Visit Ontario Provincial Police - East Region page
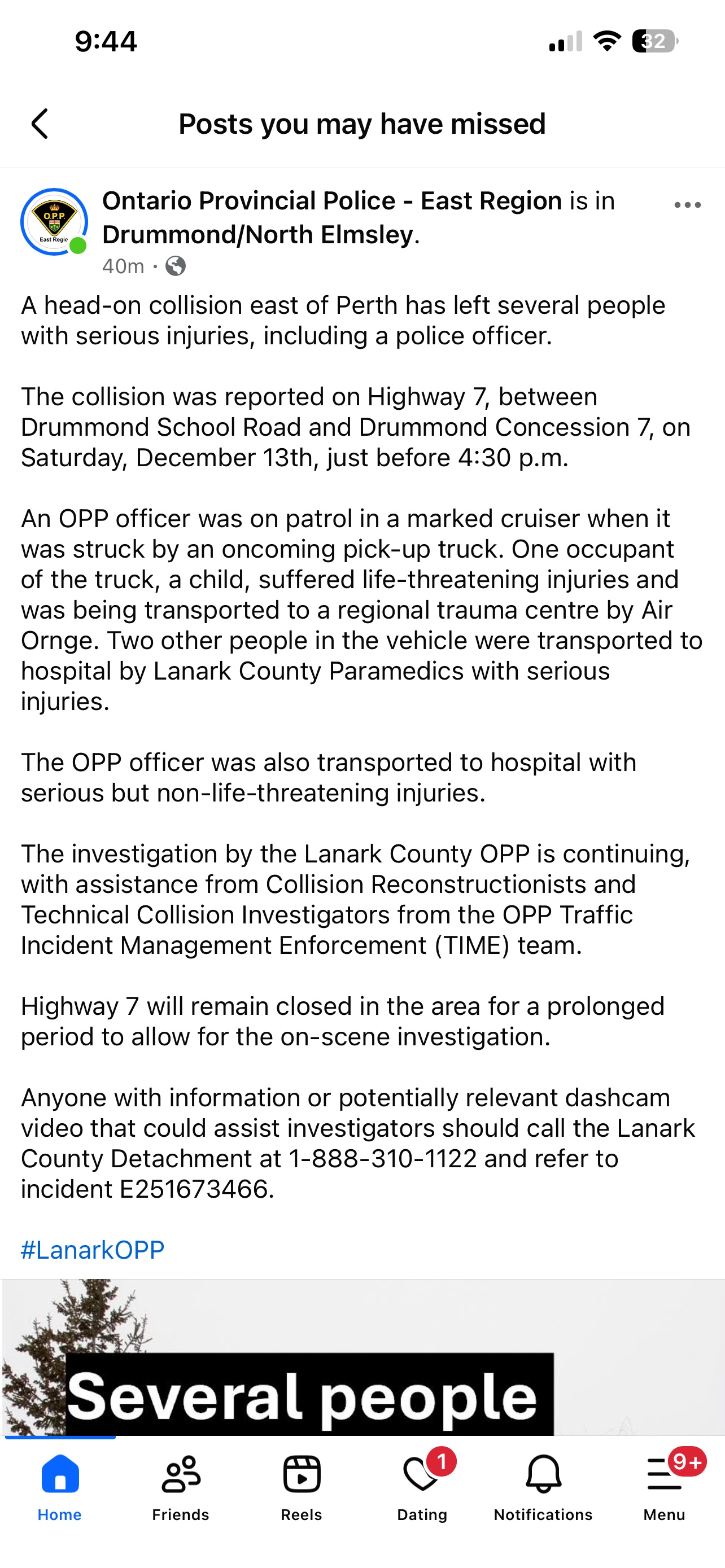This screenshot has width=725, height=1568. pos(332,201)
